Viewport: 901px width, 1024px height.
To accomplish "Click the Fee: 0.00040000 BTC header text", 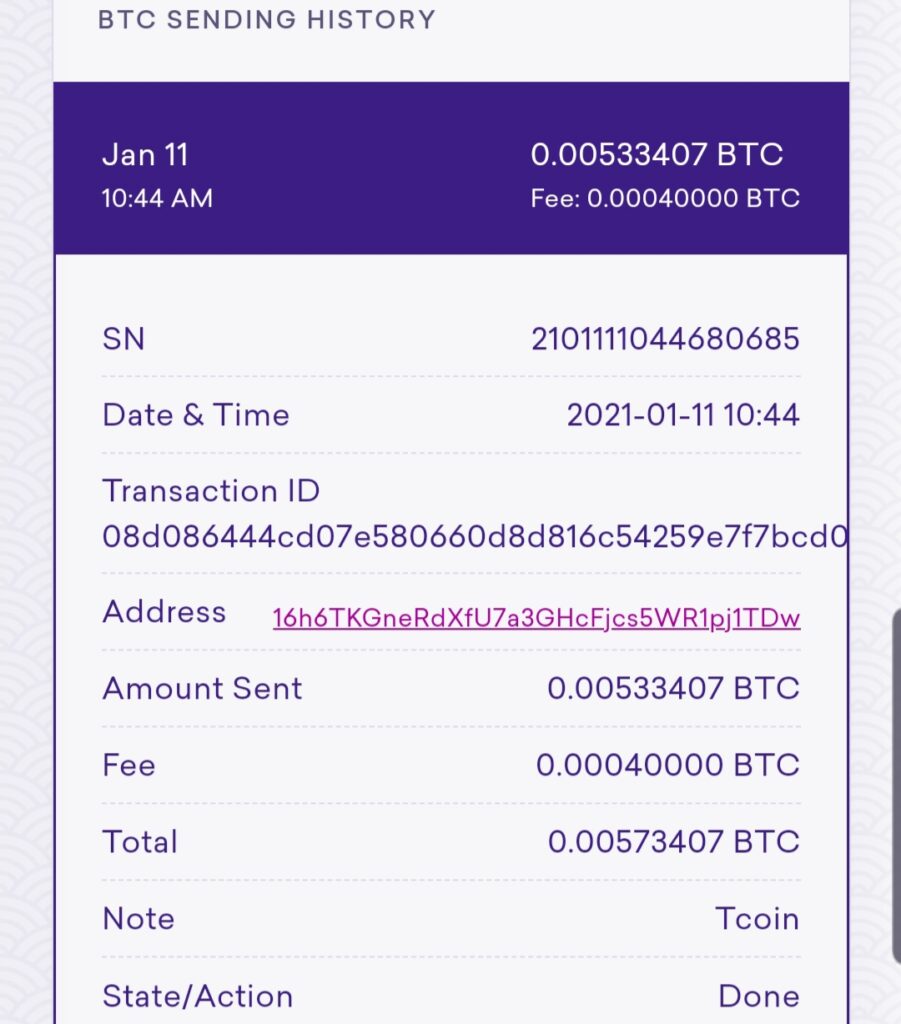I will pos(662,199).
